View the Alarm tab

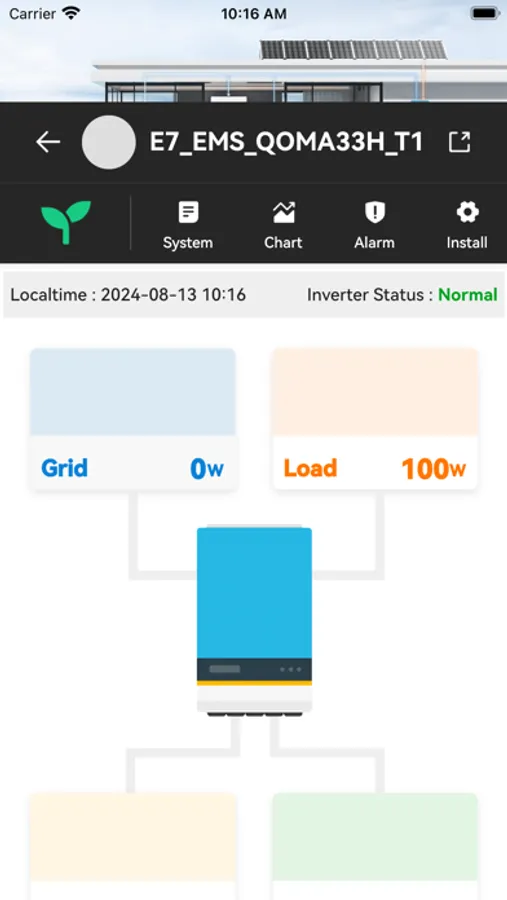coord(374,225)
